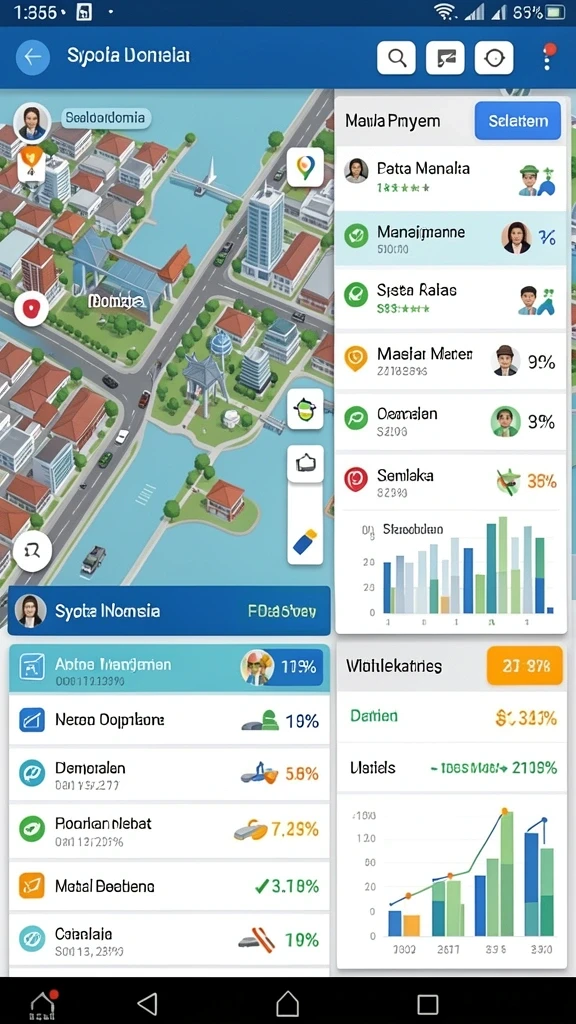Tap the back arrow in the app bar
Image resolution: width=576 pixels, height=1024 pixels.
click(33, 57)
